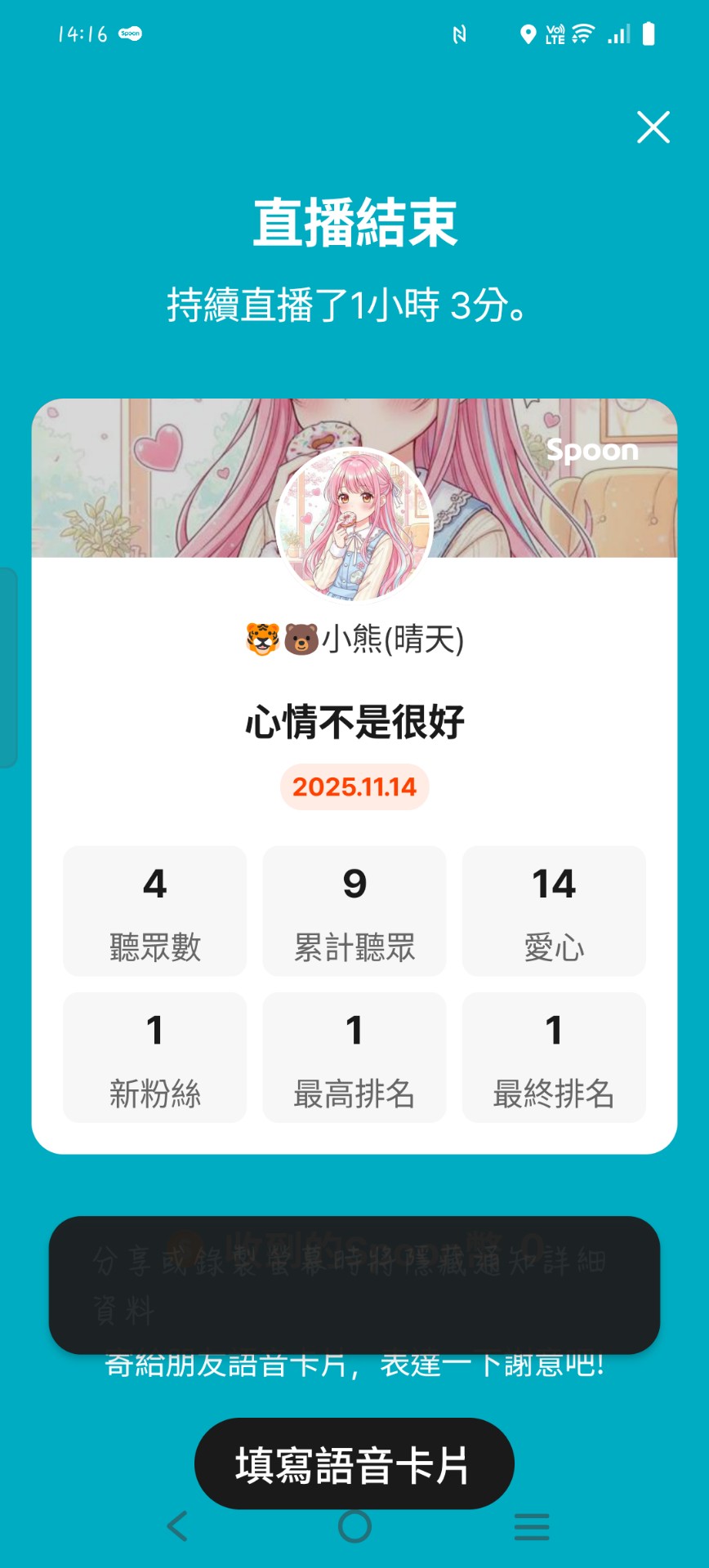Close the live ended screen
709x1568 pixels.
[x=653, y=127]
